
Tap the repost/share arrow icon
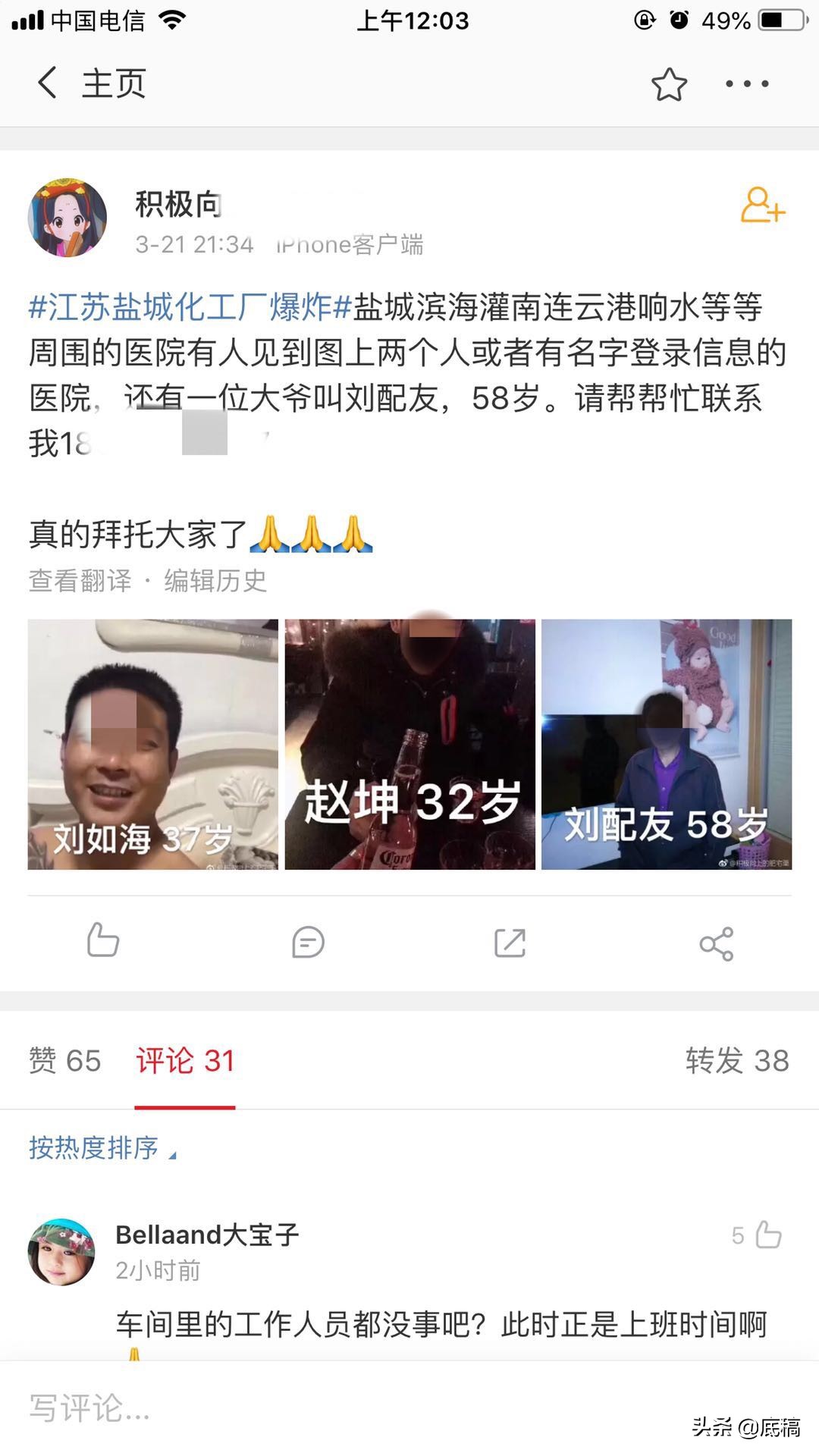pyautogui.click(x=510, y=943)
